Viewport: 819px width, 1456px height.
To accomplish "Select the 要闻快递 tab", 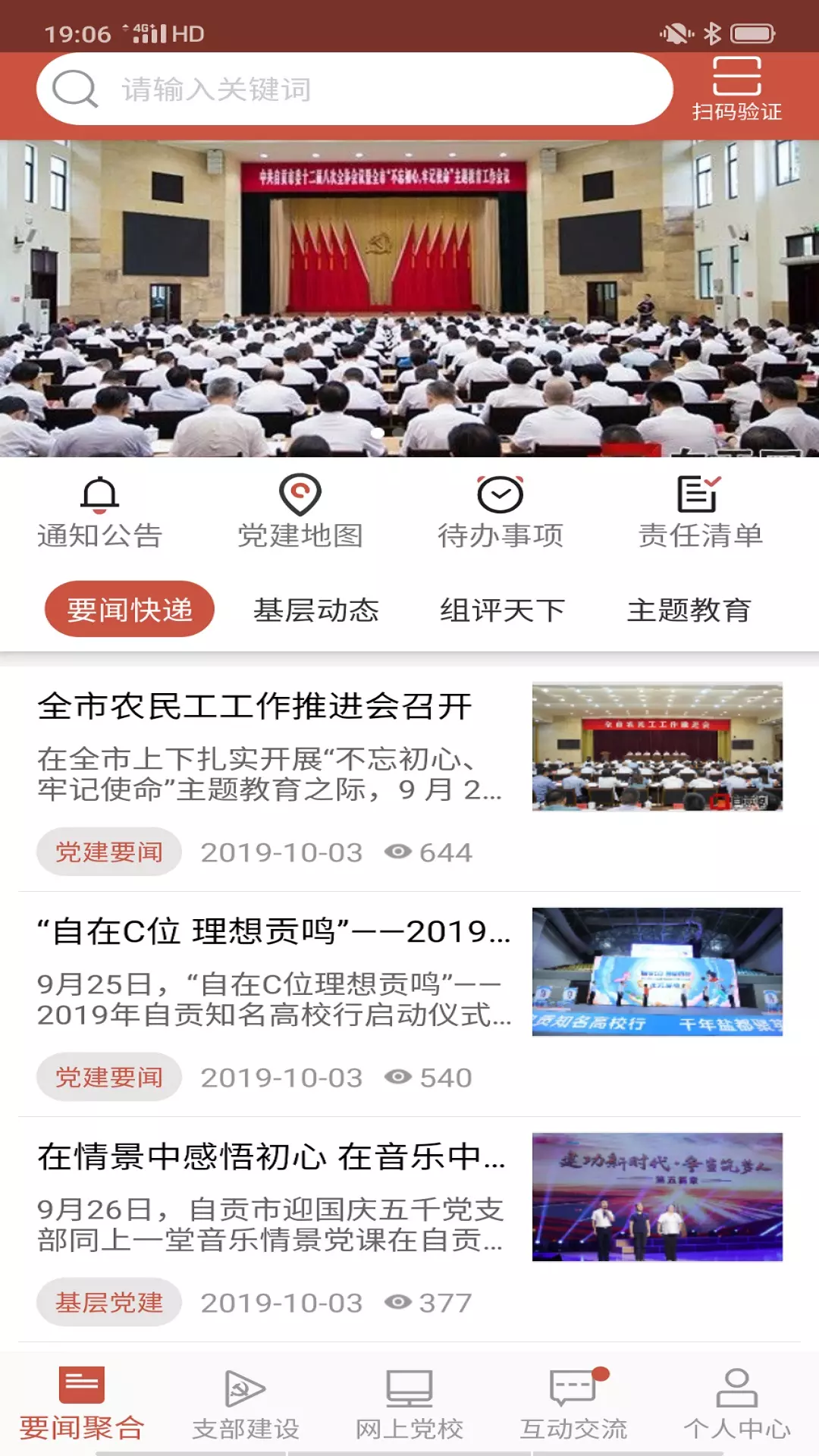I will coord(130,610).
